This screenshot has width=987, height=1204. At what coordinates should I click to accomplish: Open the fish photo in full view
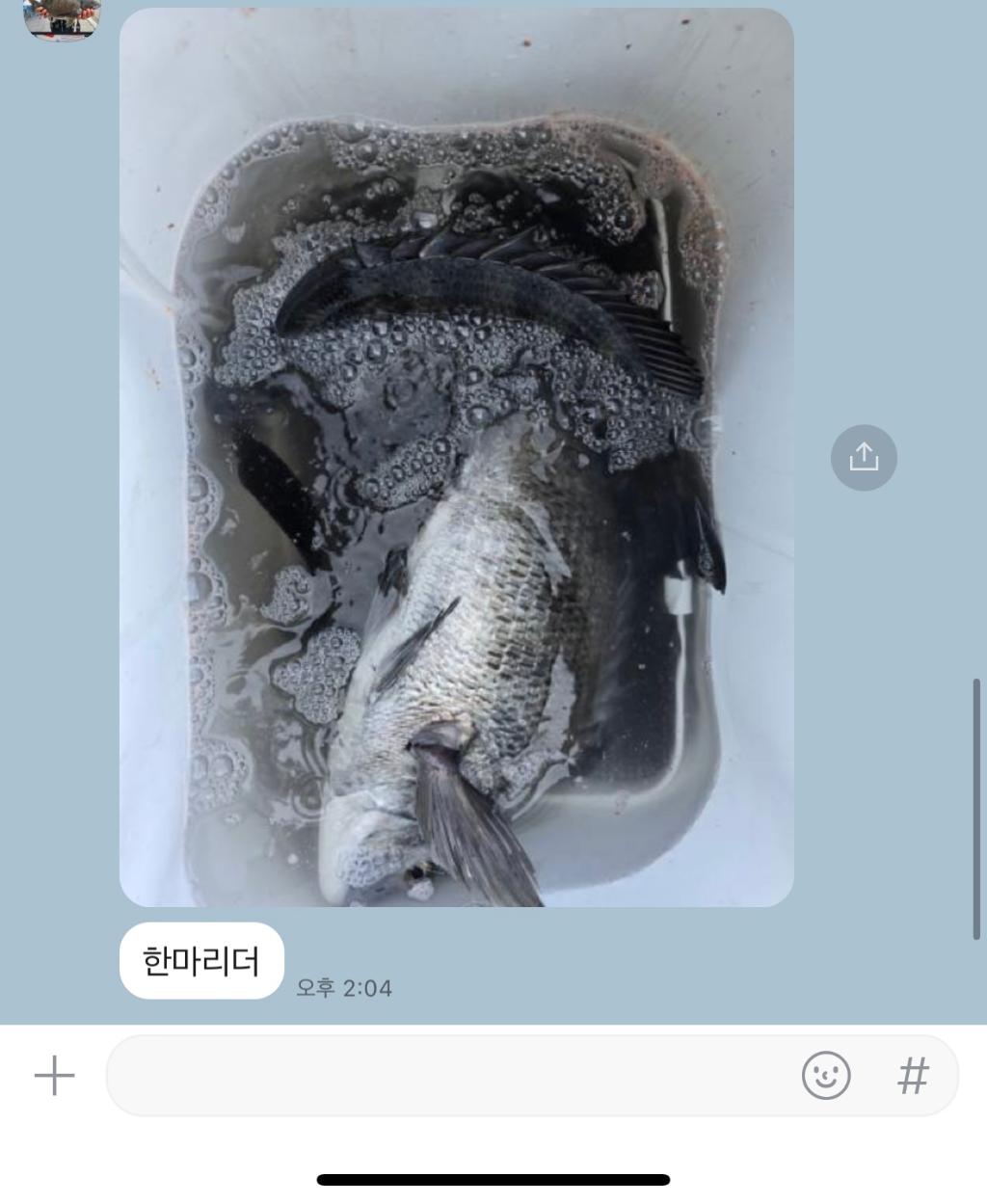(x=456, y=458)
